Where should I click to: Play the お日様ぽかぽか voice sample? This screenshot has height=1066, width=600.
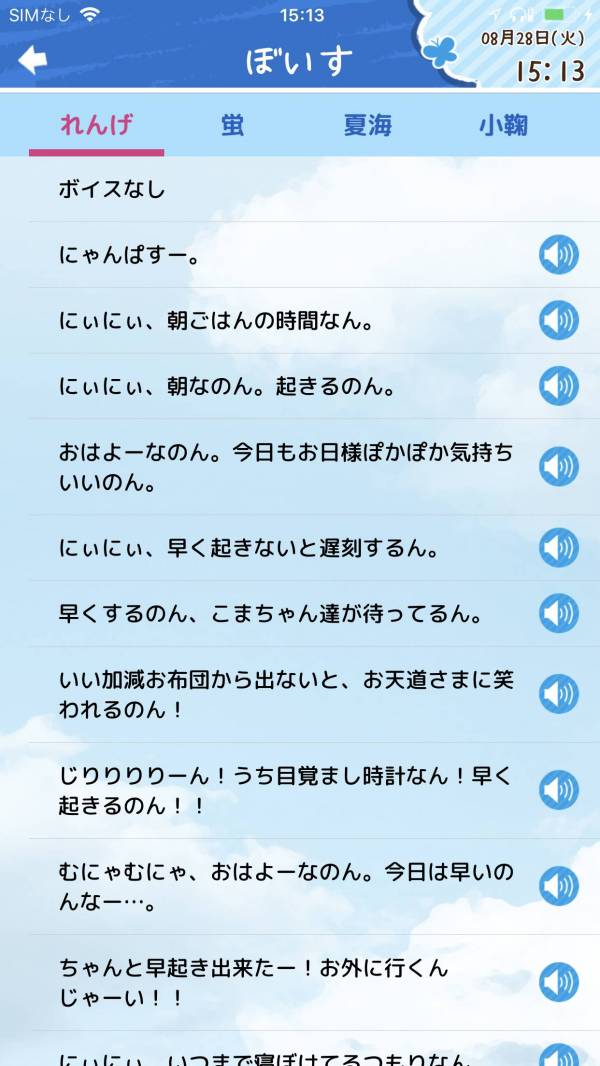click(x=559, y=467)
